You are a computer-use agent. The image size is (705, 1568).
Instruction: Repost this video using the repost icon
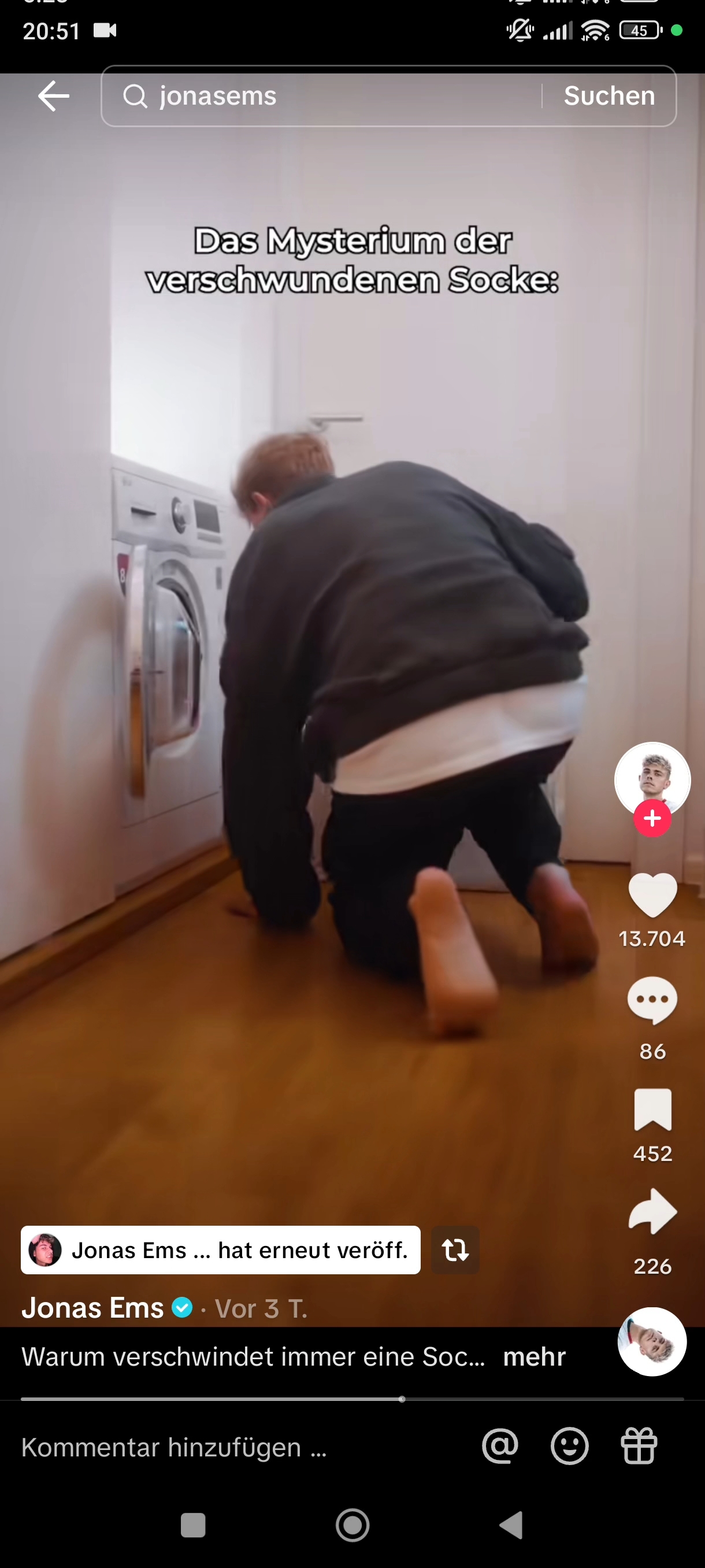(455, 1249)
